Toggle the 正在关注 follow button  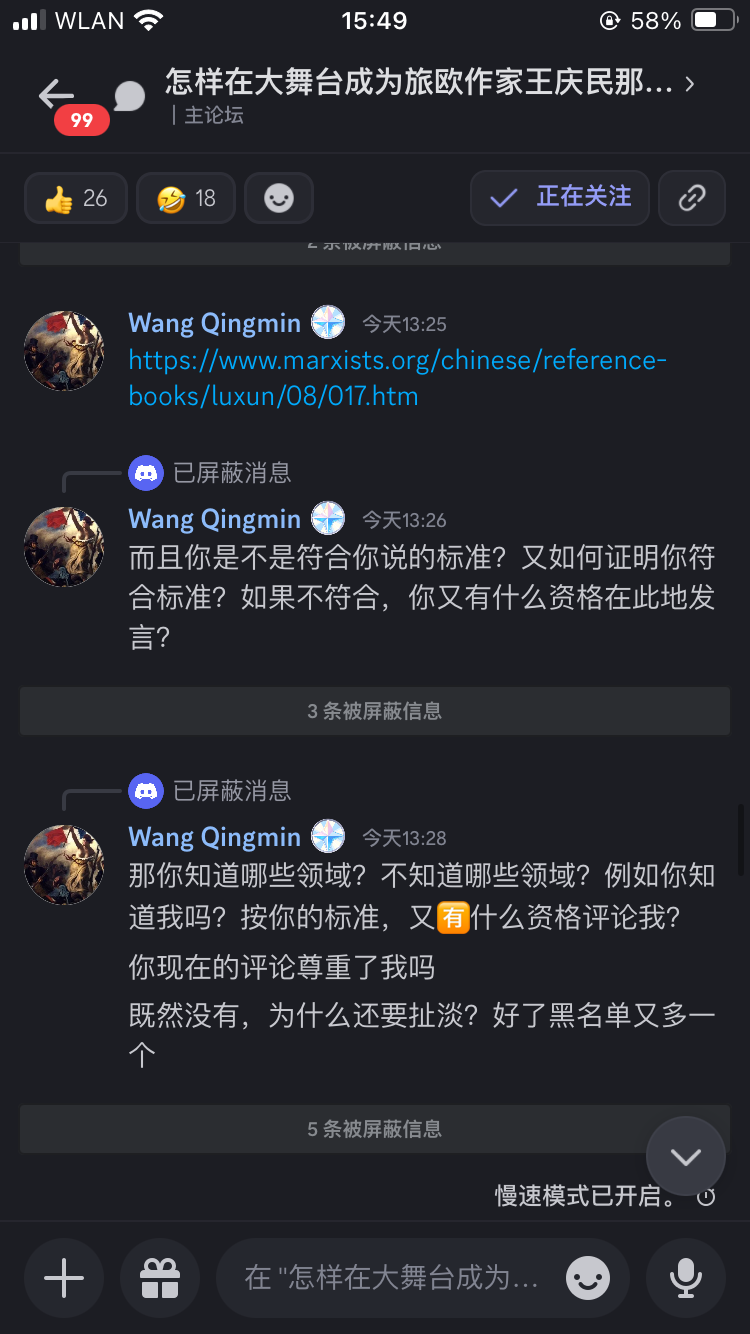[x=560, y=198]
